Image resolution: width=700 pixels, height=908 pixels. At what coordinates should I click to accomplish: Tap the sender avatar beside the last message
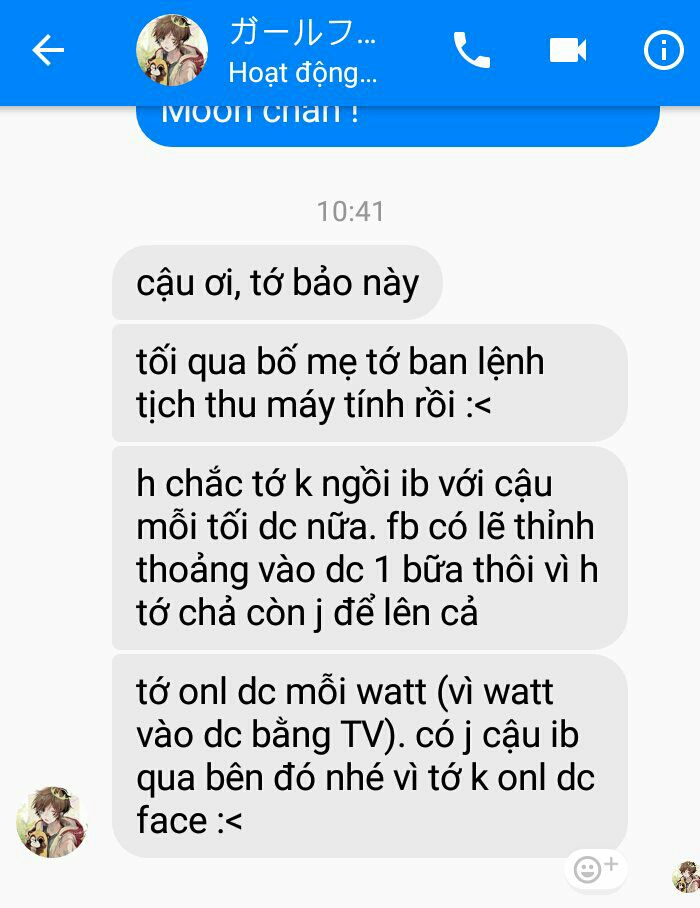pos(52,822)
